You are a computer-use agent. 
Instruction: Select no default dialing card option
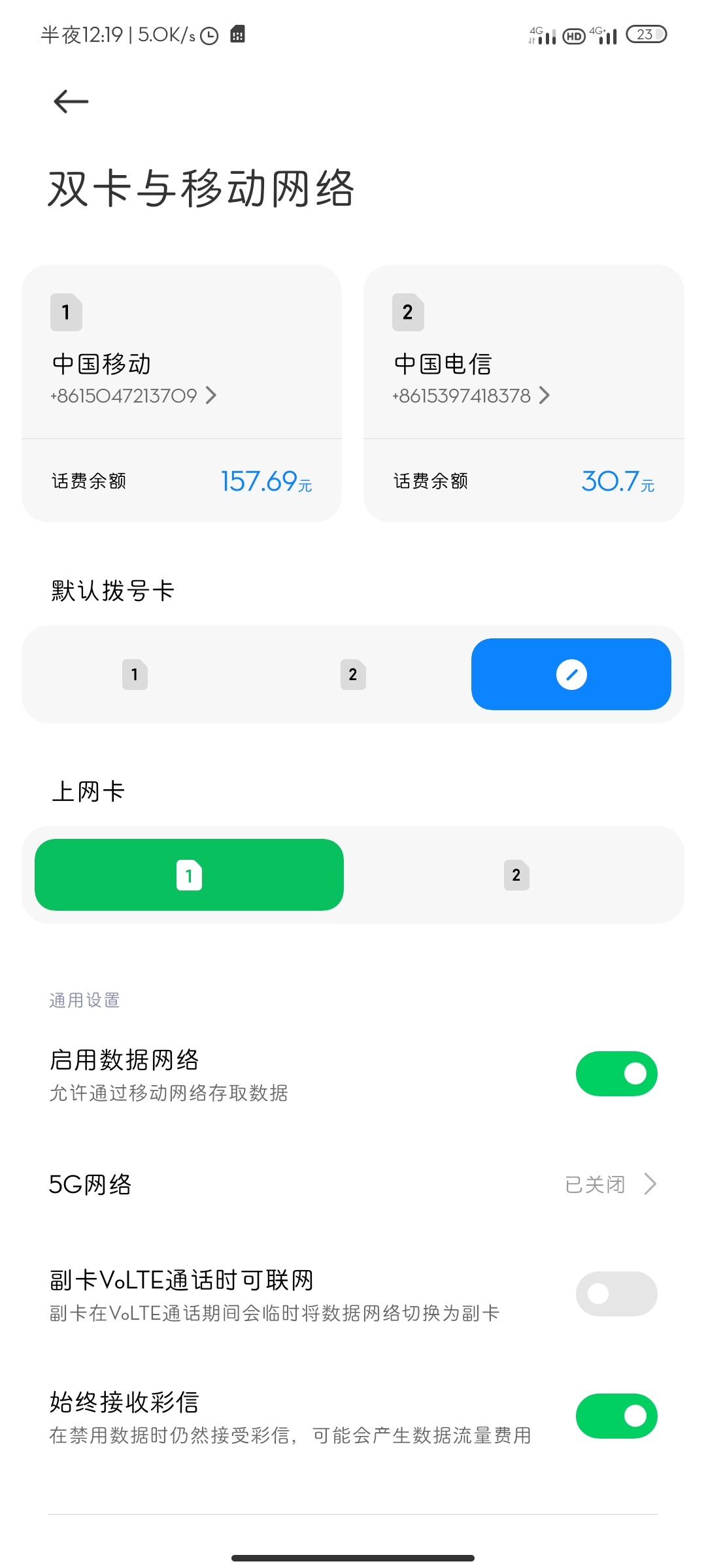(571, 674)
